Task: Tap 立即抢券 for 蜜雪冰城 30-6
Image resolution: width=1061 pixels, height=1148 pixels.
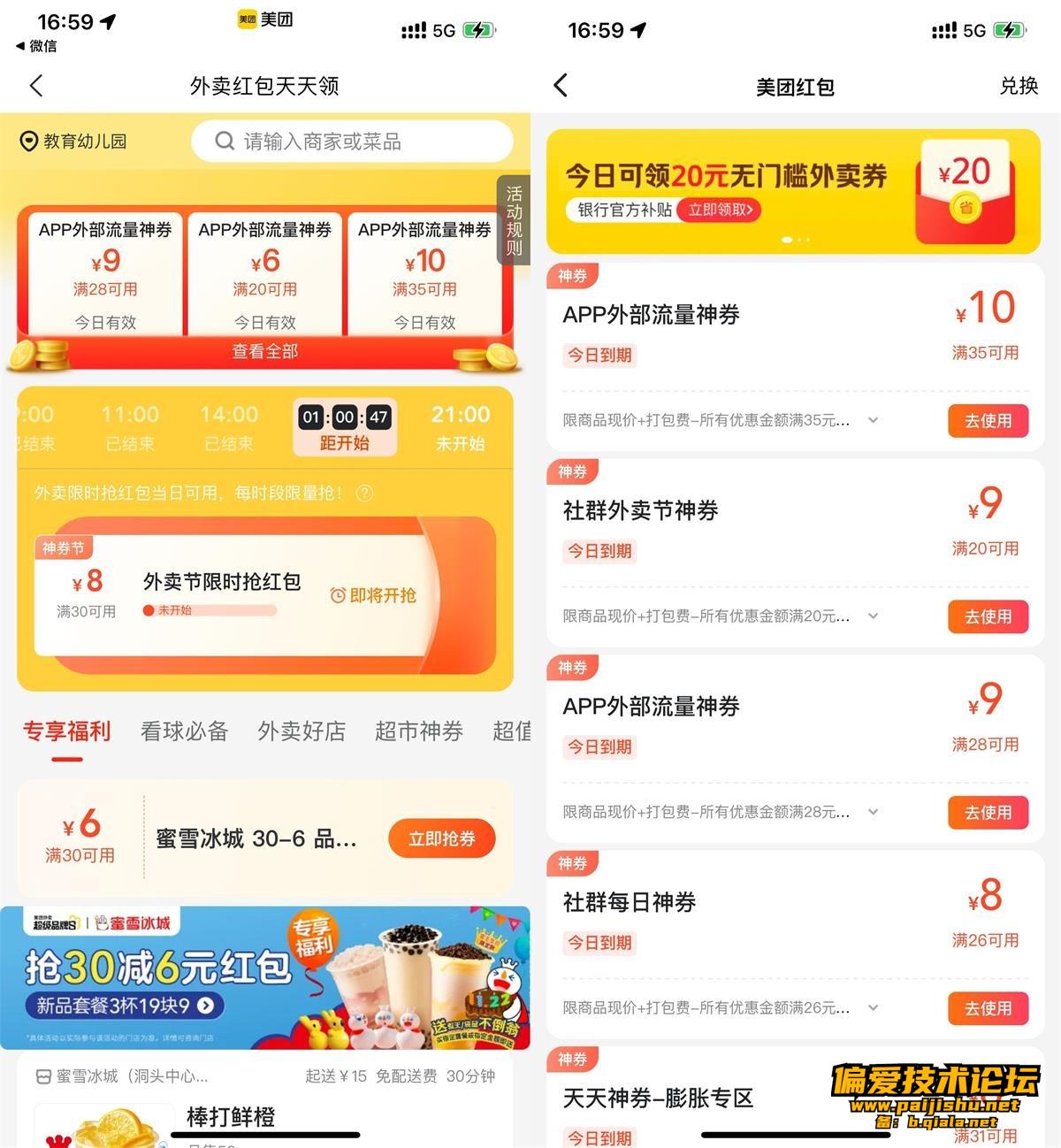Action: point(441,838)
